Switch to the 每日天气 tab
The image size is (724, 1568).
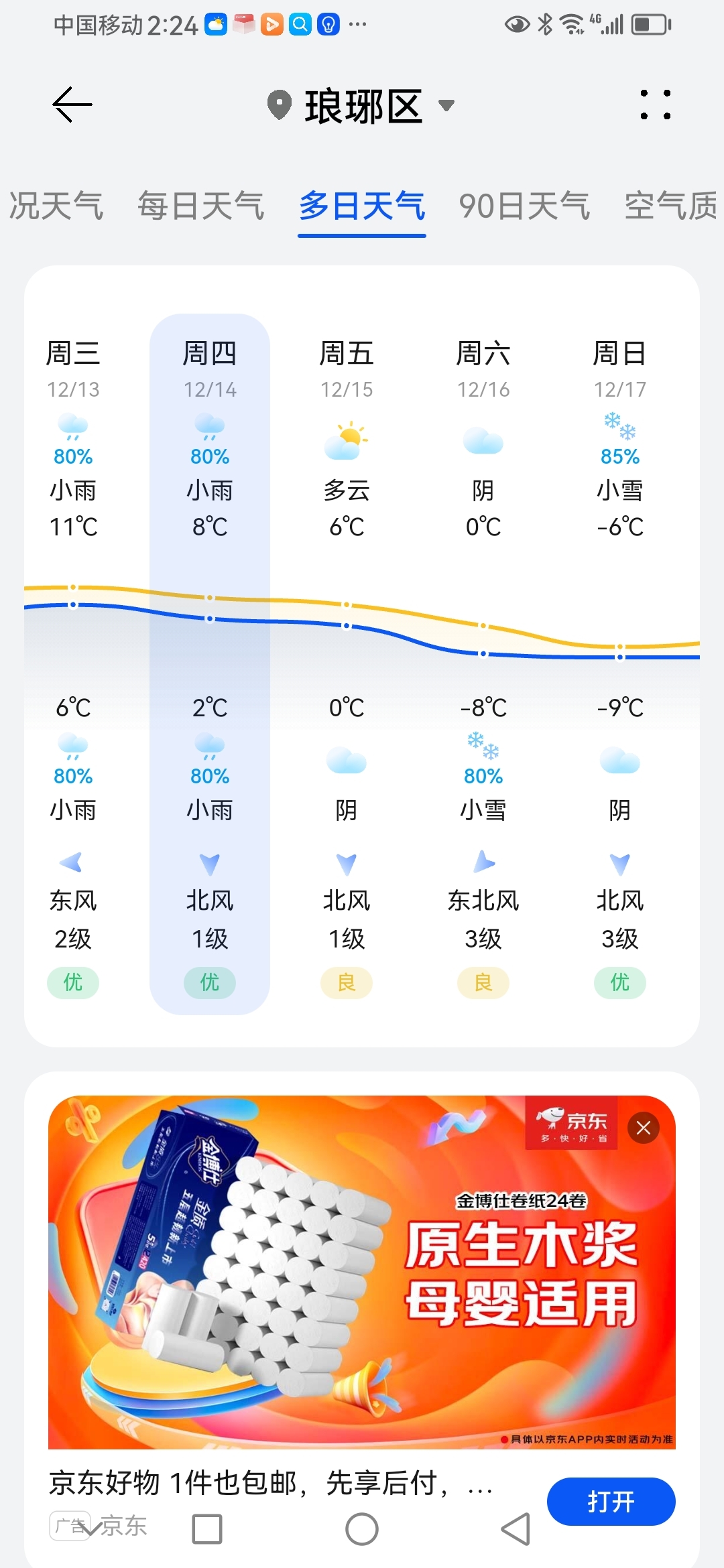tap(201, 206)
